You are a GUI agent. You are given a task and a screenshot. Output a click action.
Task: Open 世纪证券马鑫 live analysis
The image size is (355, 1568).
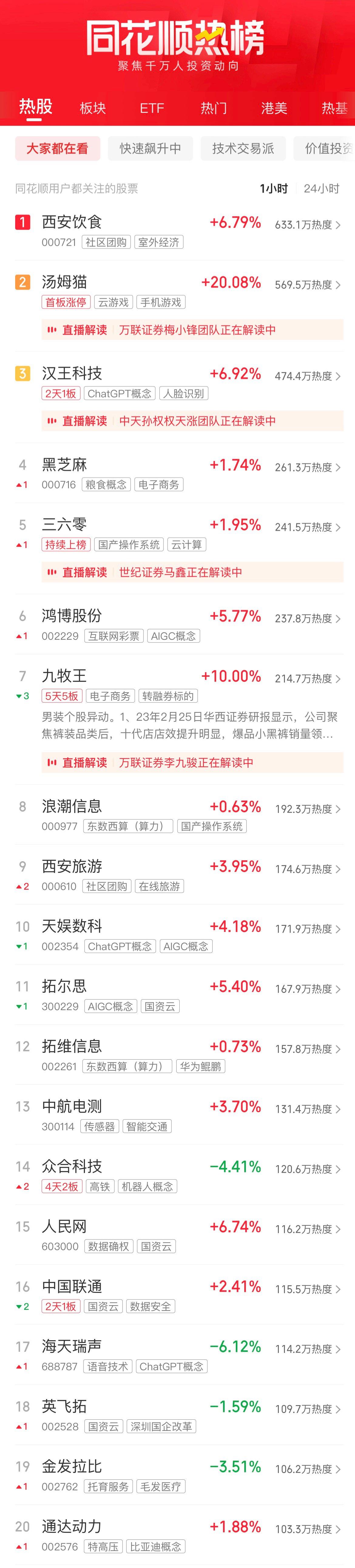[x=192, y=572]
